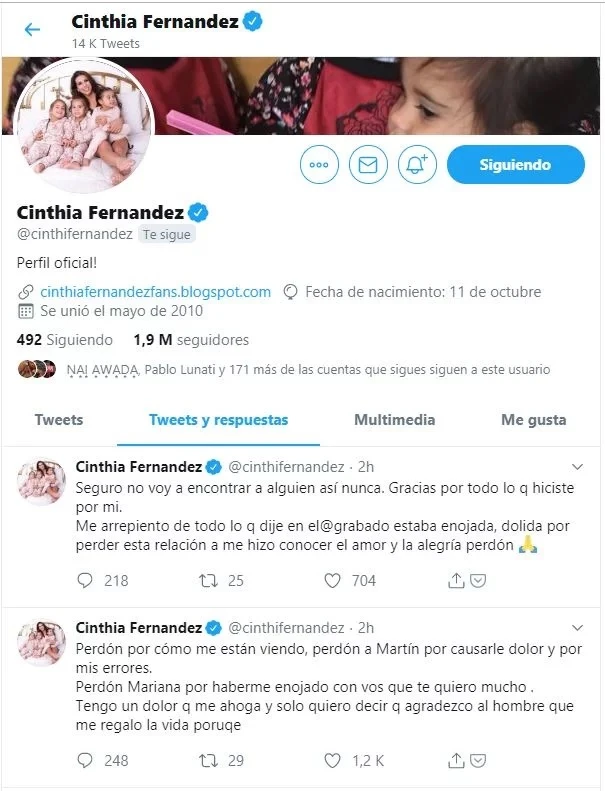
Task: Reply to the tweet with 248 comments
Action: coord(85,761)
